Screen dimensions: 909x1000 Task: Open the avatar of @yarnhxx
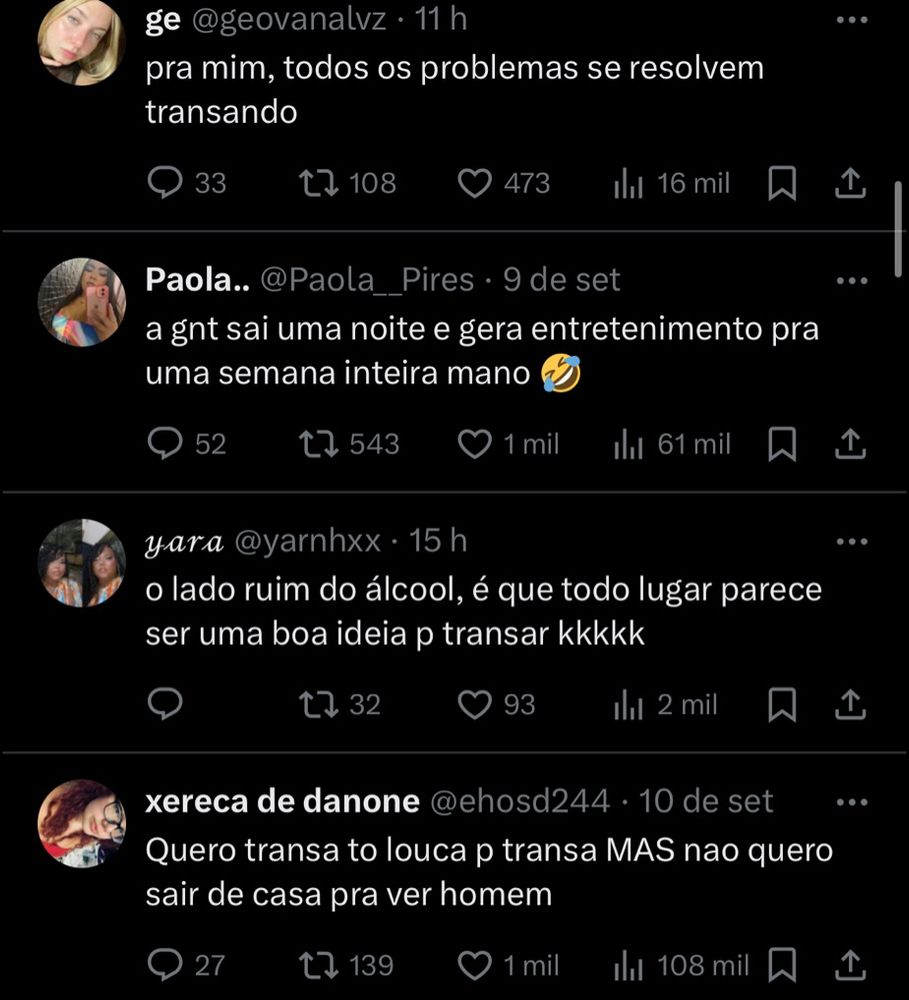click(81, 563)
